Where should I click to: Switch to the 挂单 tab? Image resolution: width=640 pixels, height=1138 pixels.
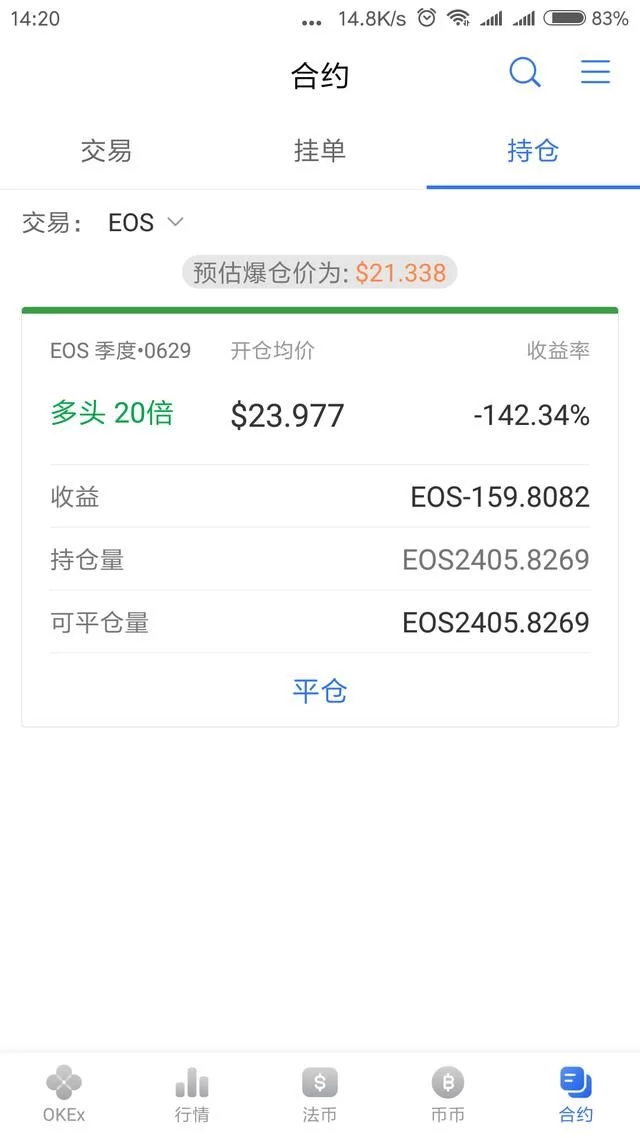[319, 151]
